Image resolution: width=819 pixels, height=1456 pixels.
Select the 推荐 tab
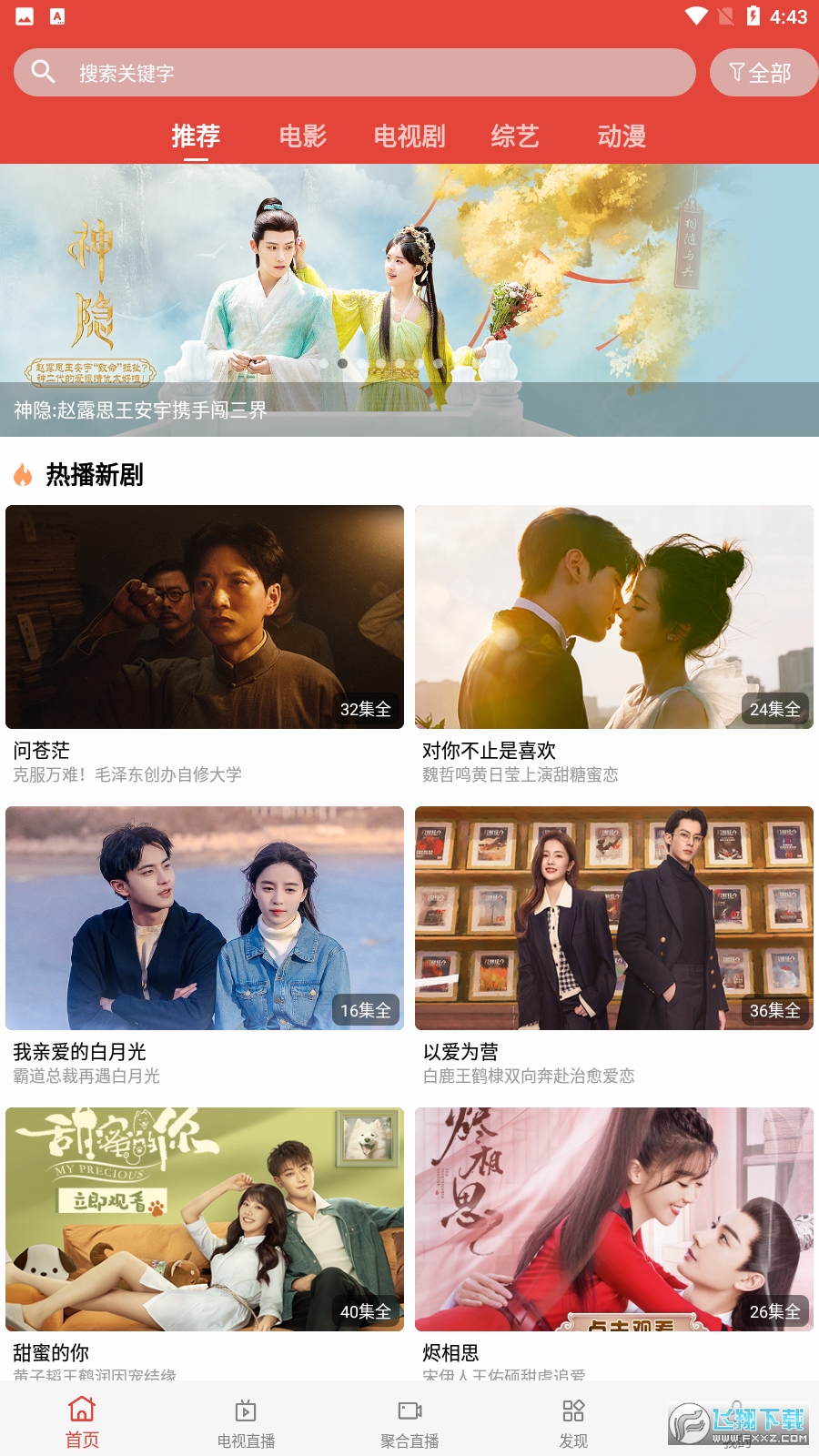pyautogui.click(x=196, y=136)
